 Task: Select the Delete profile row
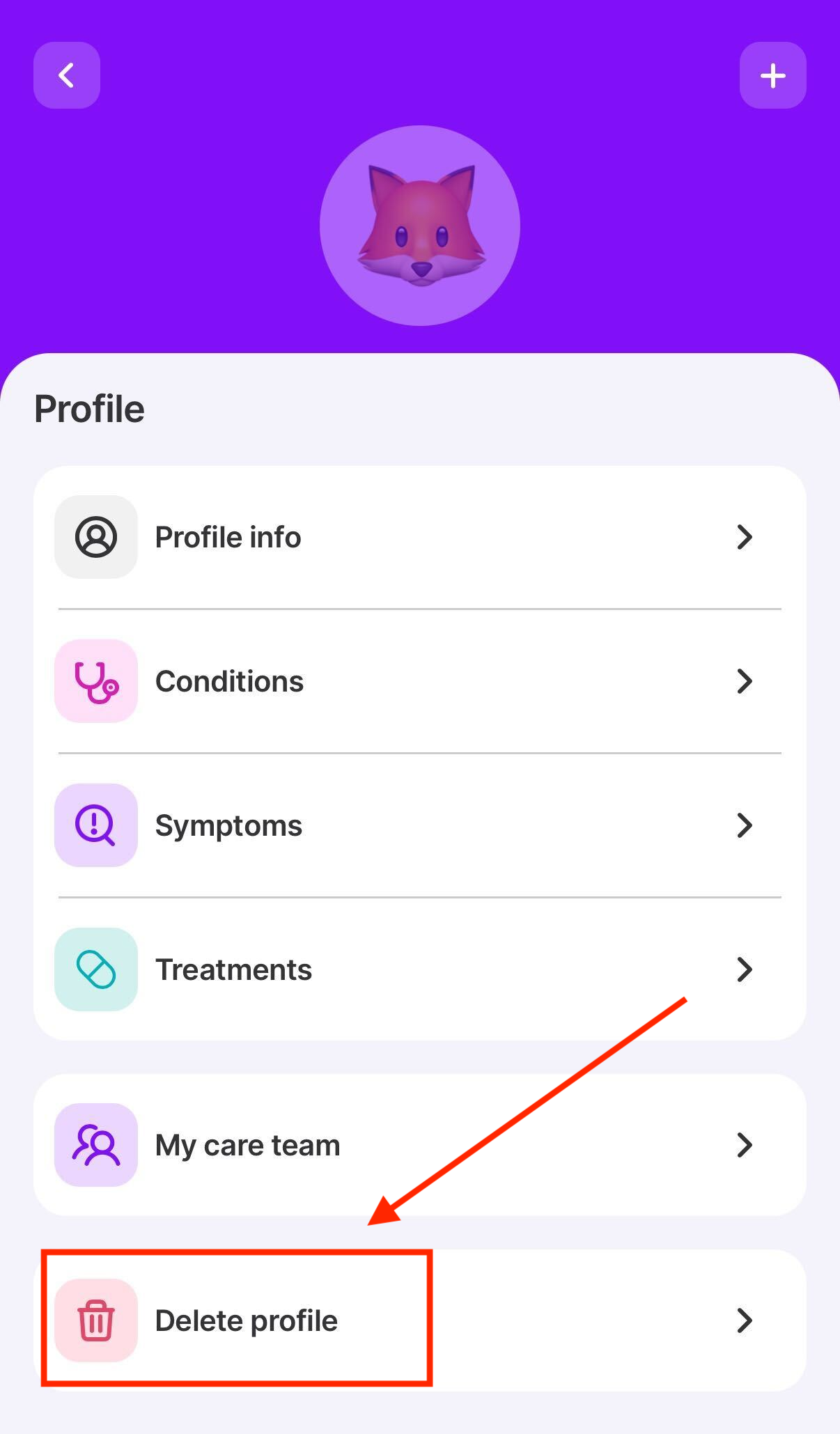point(419,1320)
